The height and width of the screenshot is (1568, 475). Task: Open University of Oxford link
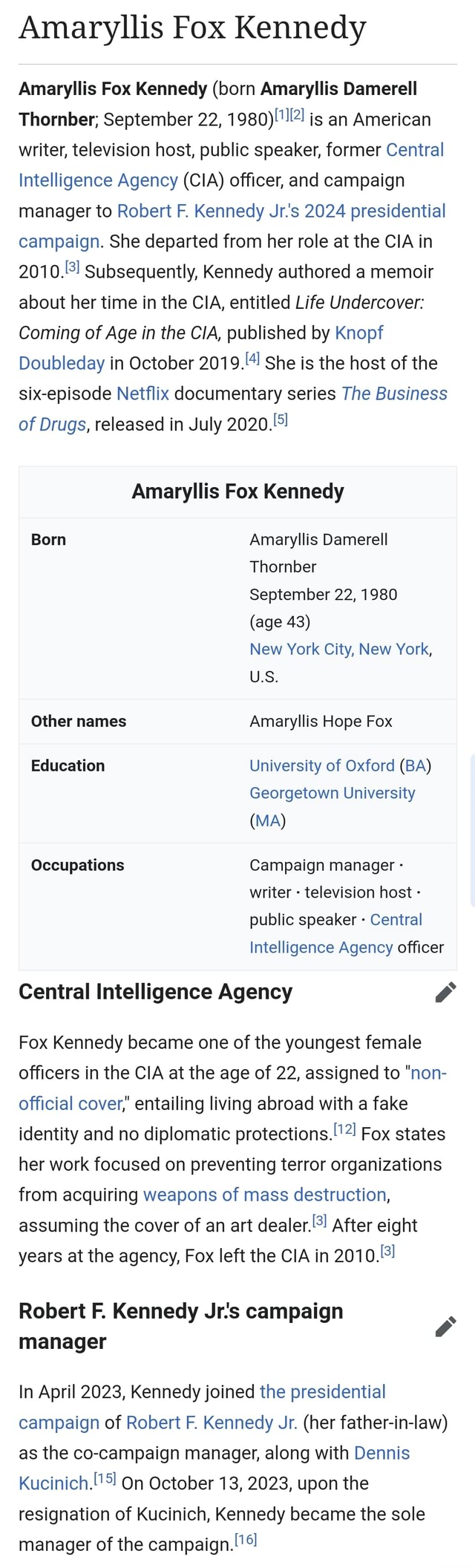(321, 765)
